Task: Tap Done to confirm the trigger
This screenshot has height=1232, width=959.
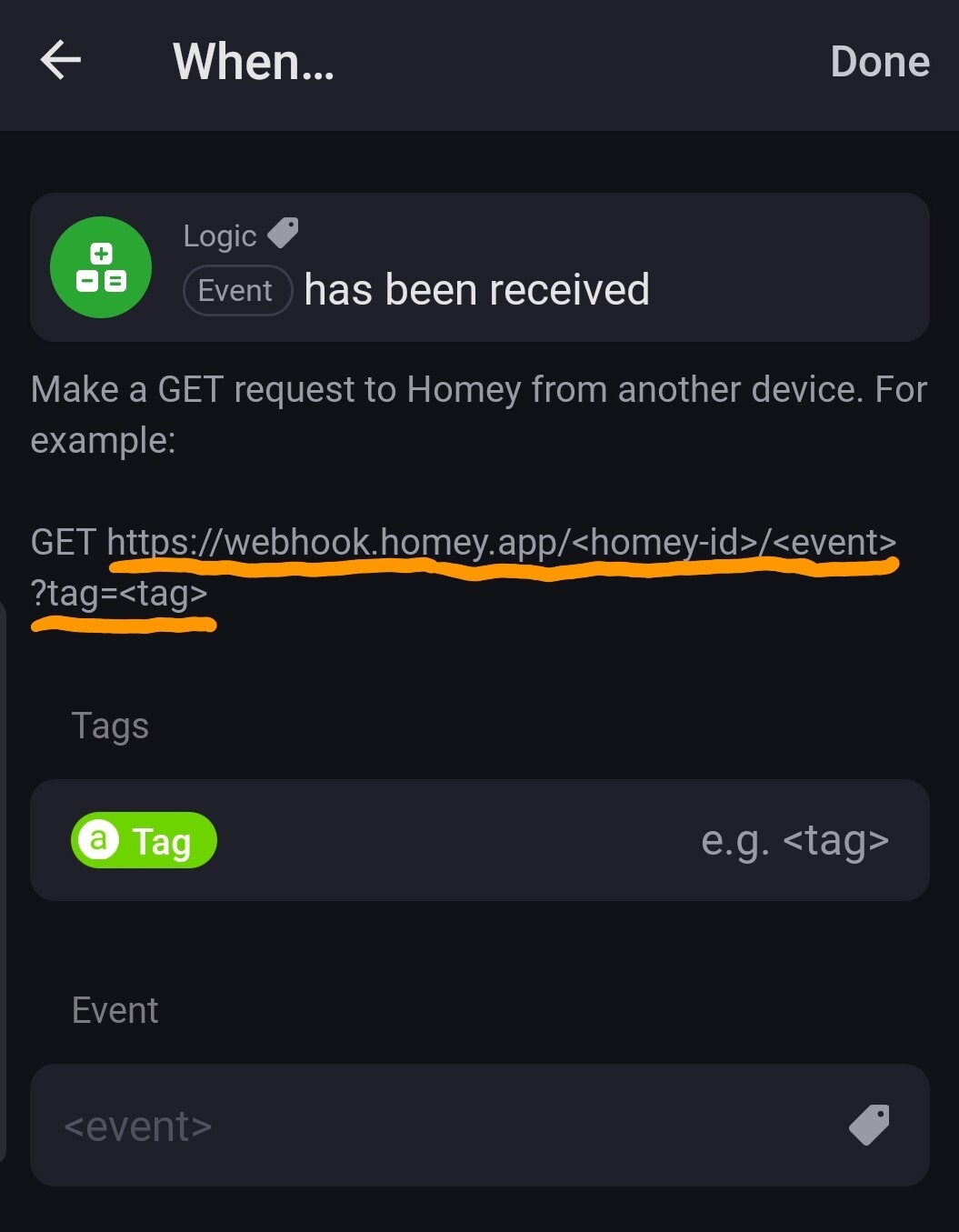Action: pos(879,62)
